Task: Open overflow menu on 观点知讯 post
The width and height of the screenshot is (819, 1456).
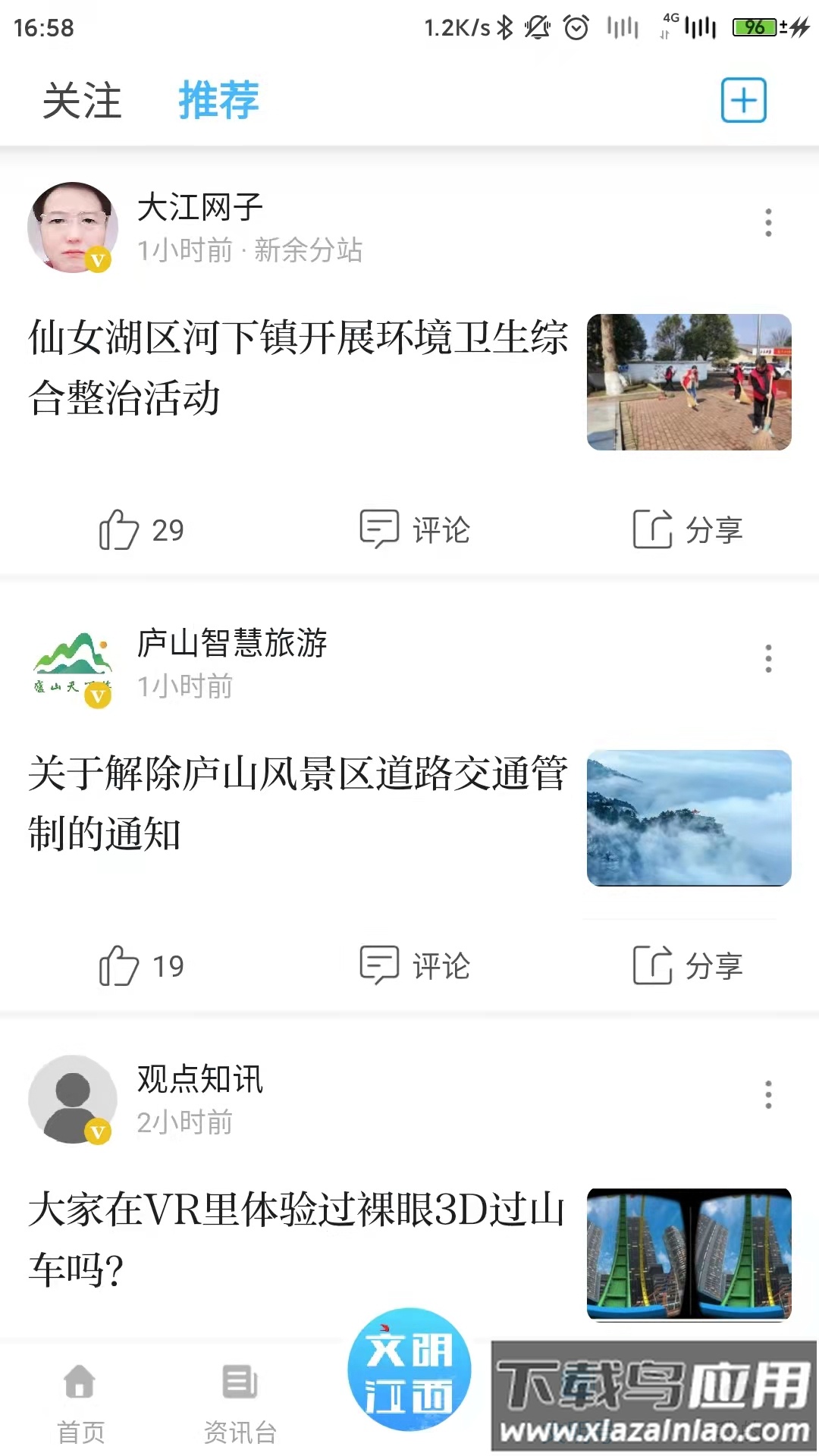Action: coord(768,1094)
